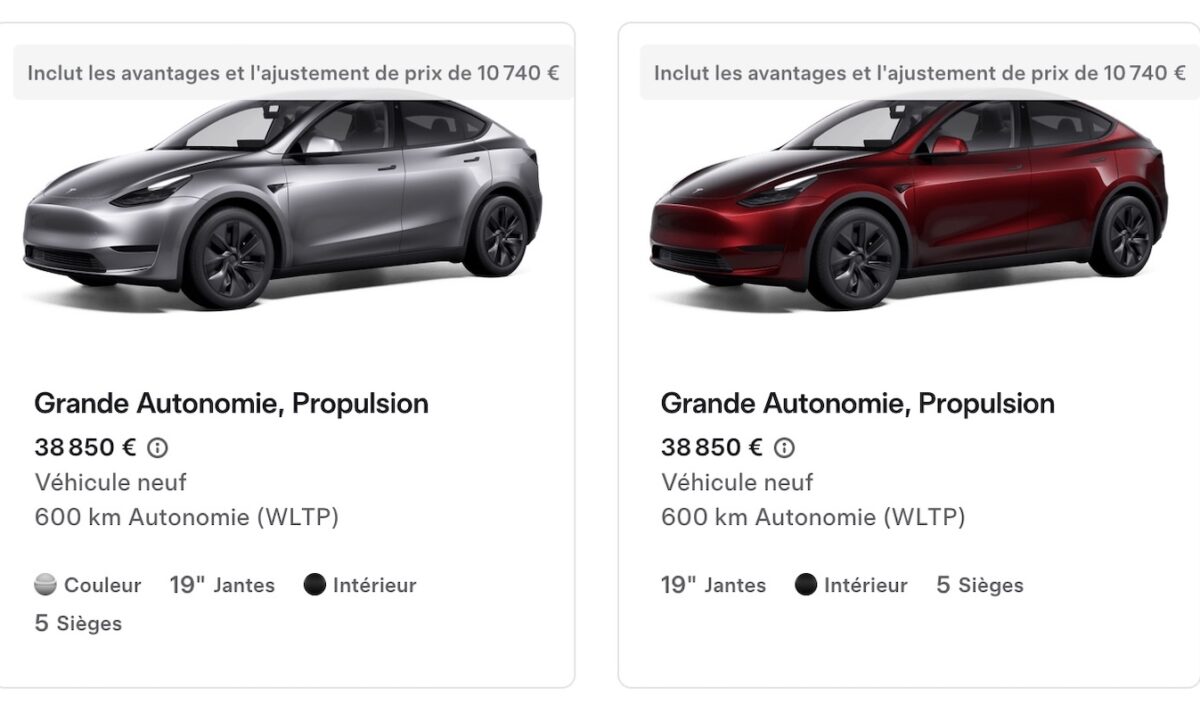Image resolution: width=1200 pixels, height=713 pixels.
Task: Show price info for the silver car
Action: 158,448
